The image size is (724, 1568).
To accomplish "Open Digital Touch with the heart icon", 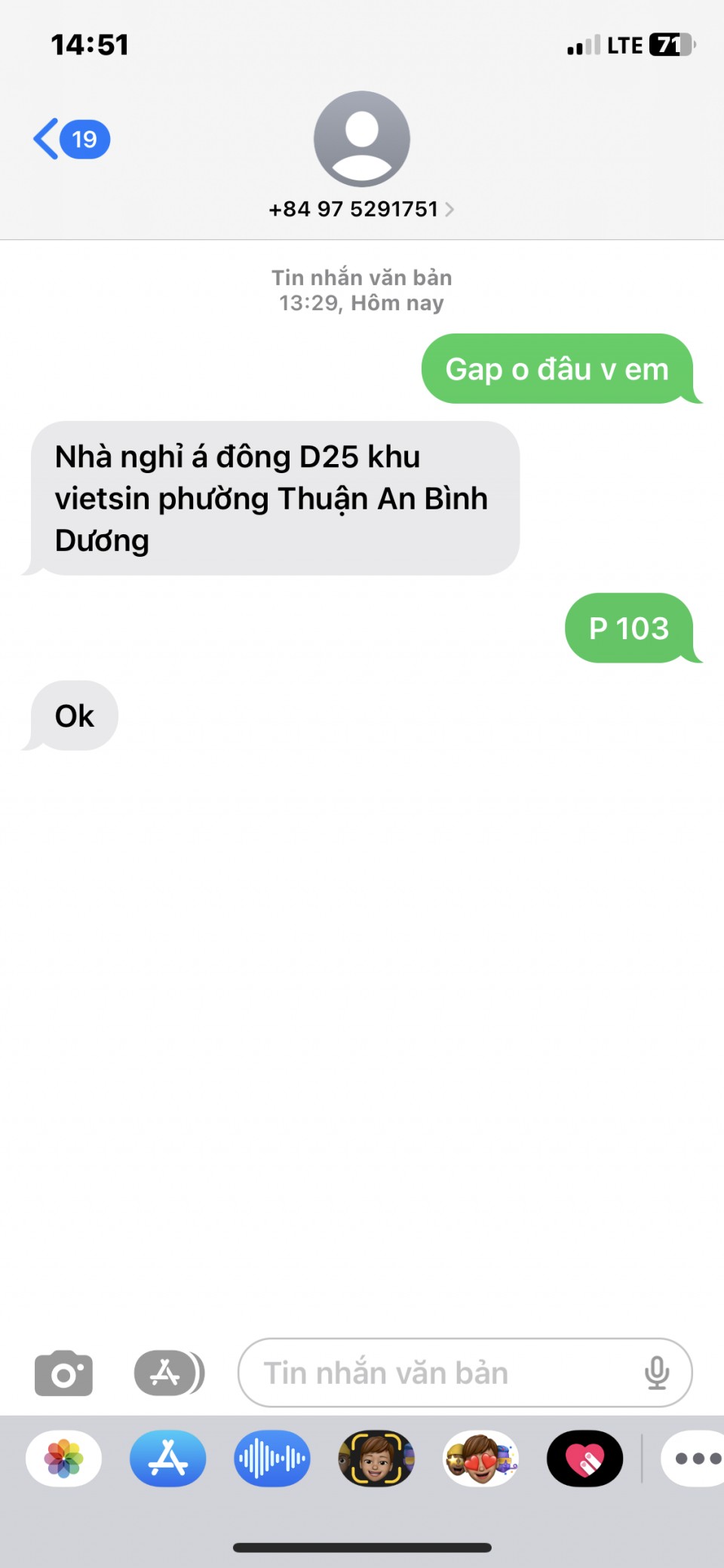I will pos(584,1459).
